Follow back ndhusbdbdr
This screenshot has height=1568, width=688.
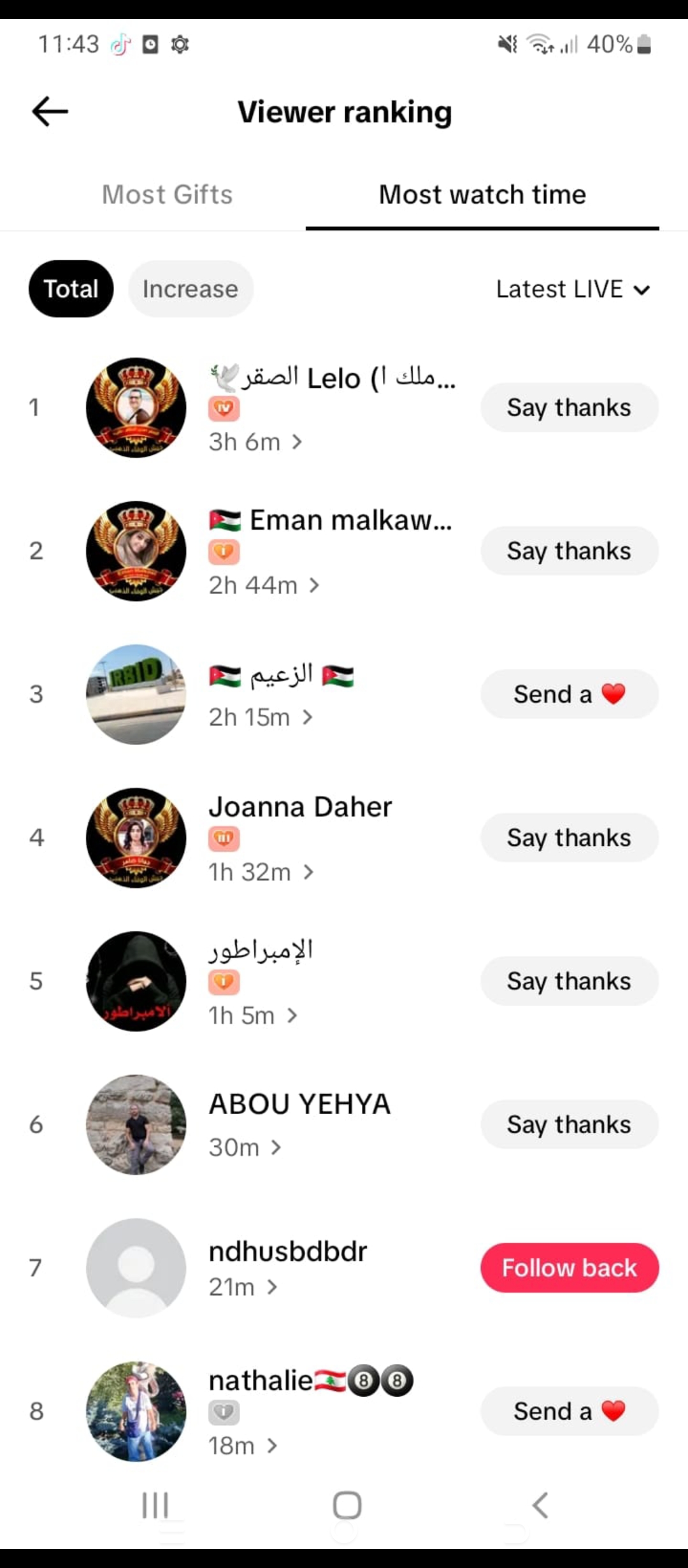coord(569,1268)
